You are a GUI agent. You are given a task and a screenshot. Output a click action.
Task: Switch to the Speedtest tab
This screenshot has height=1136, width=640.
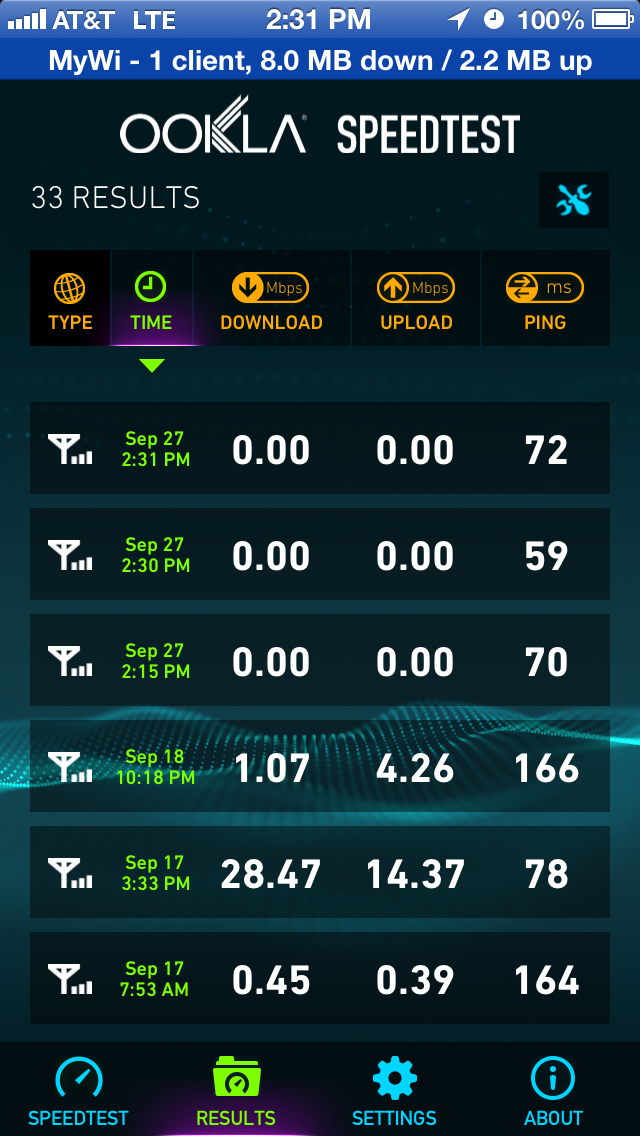click(79, 1090)
